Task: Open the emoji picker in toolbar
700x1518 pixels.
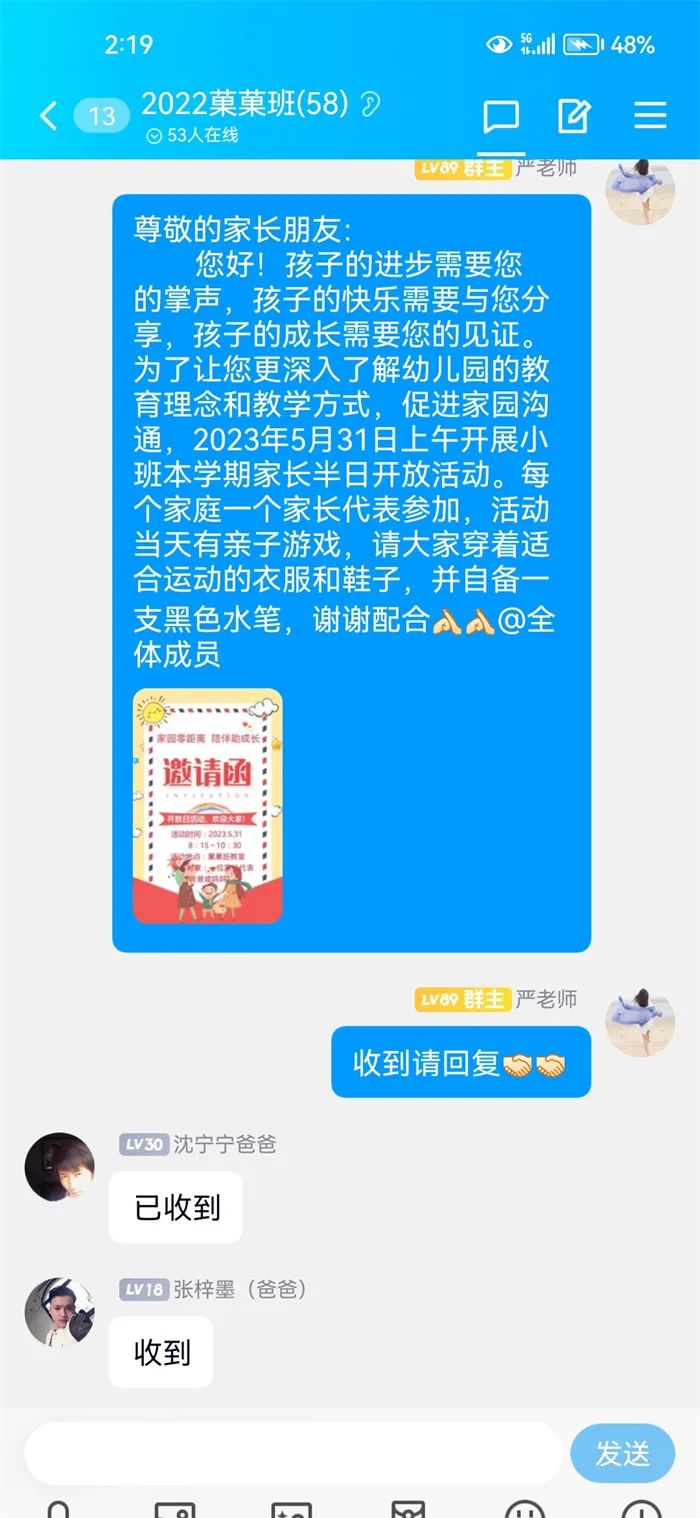Action: click(525, 1510)
